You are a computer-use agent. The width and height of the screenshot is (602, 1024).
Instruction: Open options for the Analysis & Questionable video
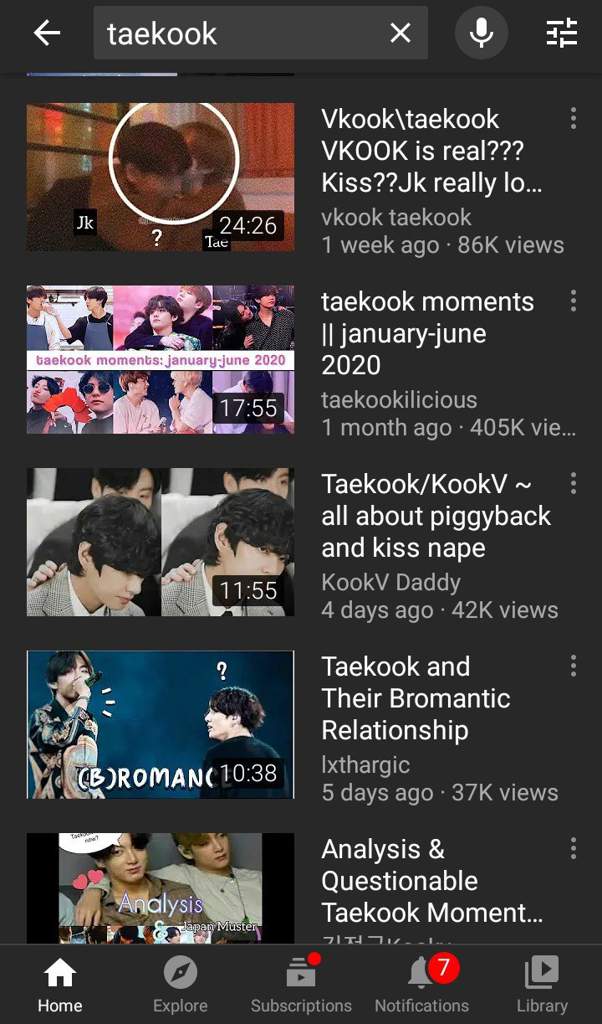[573, 849]
